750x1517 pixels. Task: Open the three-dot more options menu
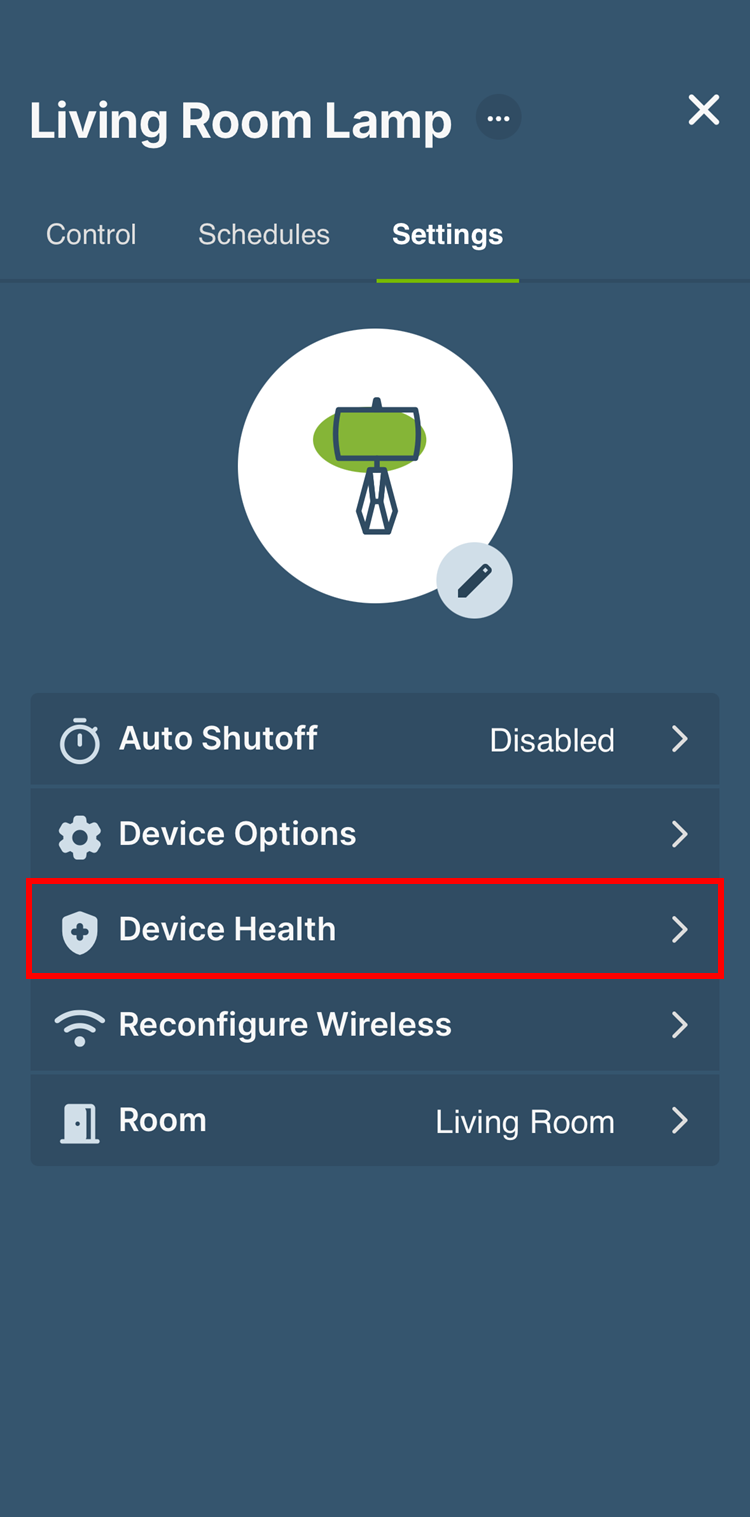498,118
